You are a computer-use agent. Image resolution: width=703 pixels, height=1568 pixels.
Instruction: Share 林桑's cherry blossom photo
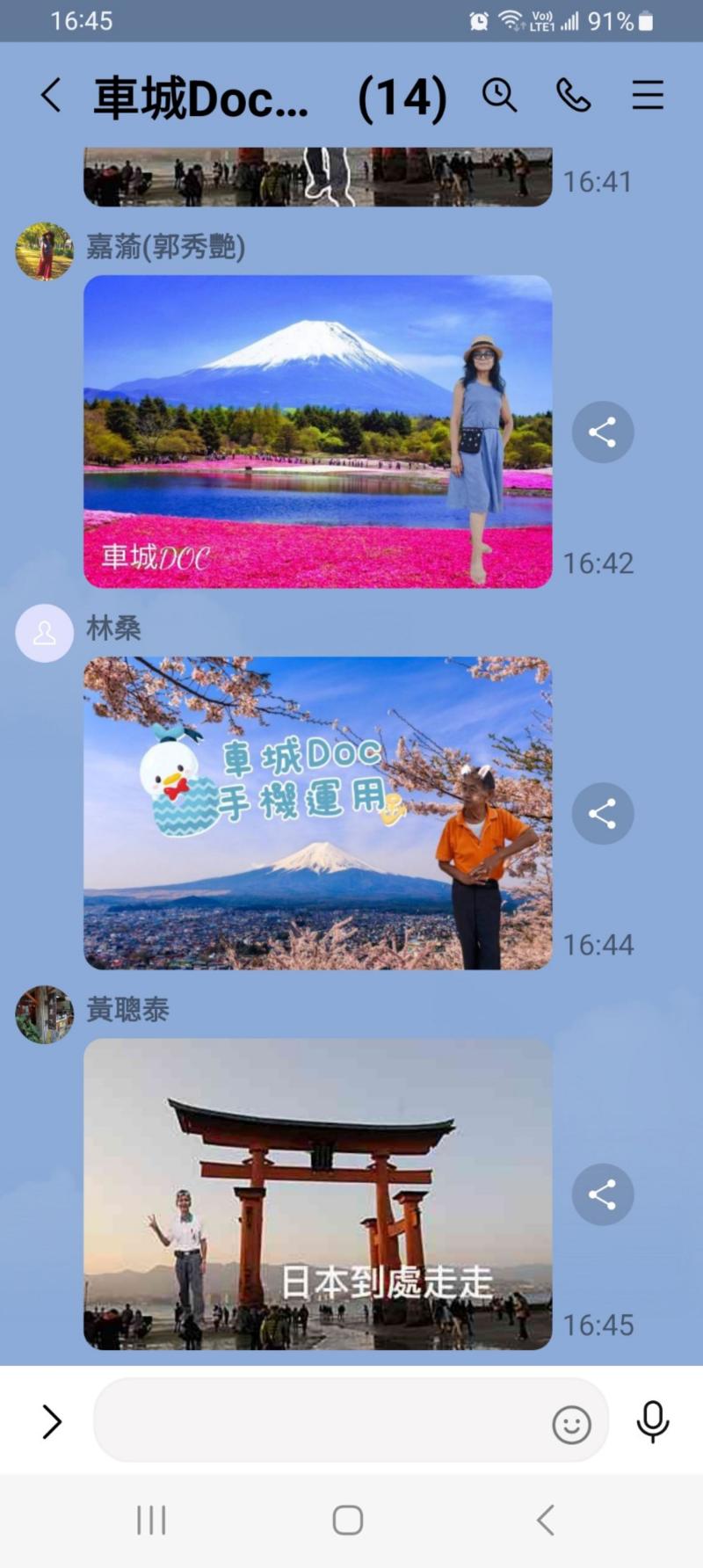[603, 813]
